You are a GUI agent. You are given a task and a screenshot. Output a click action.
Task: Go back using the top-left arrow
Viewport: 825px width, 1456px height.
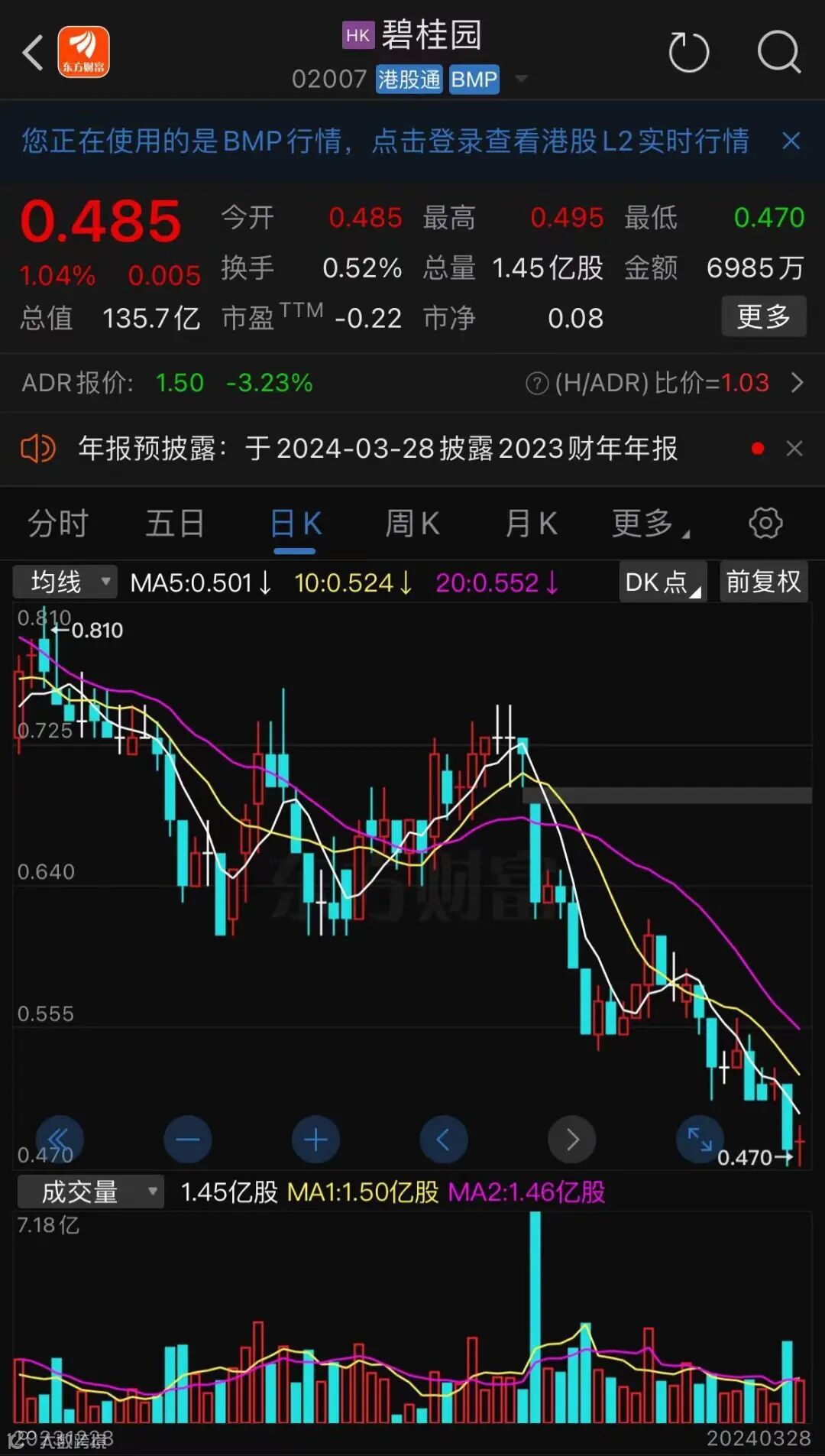click(33, 53)
